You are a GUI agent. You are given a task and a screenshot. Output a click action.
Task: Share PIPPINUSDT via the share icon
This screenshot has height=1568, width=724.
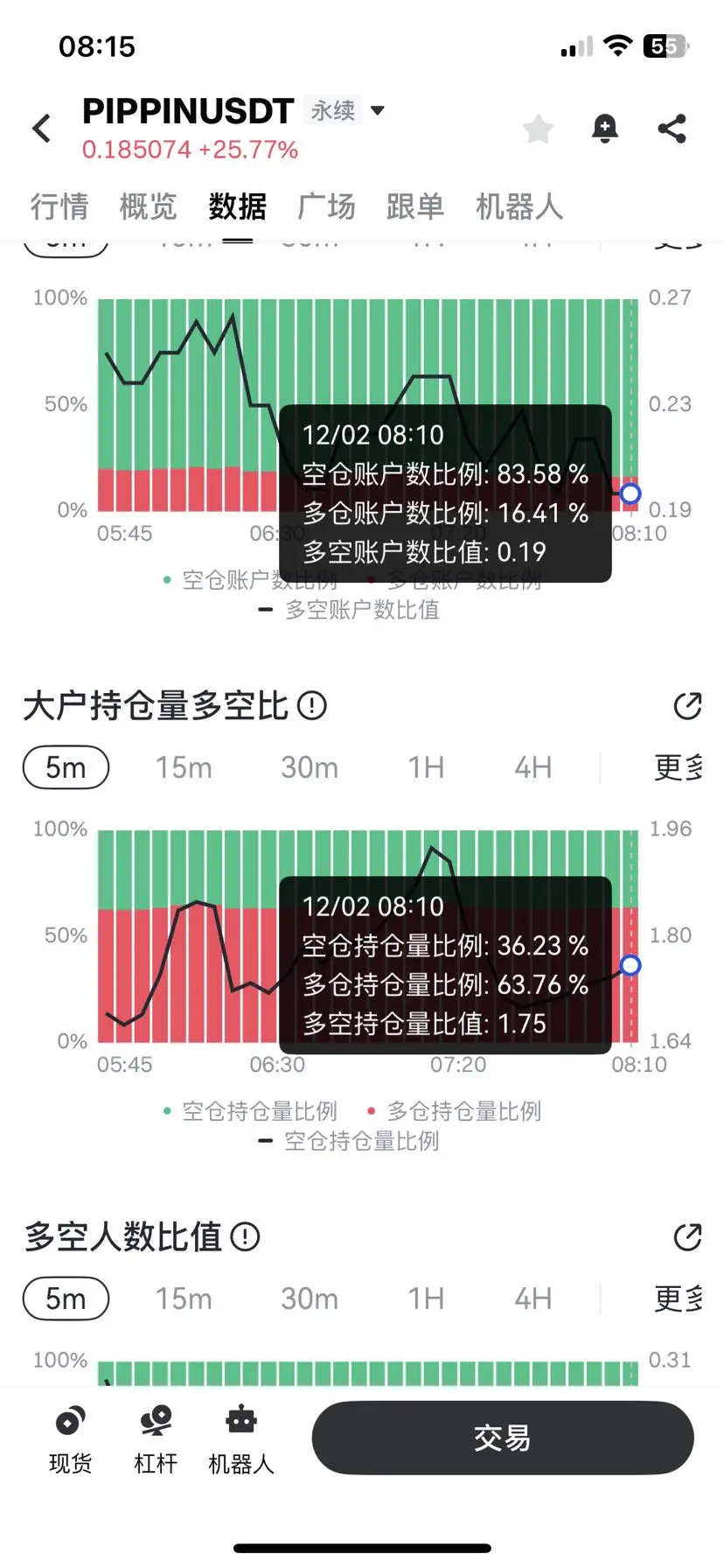[x=672, y=128]
